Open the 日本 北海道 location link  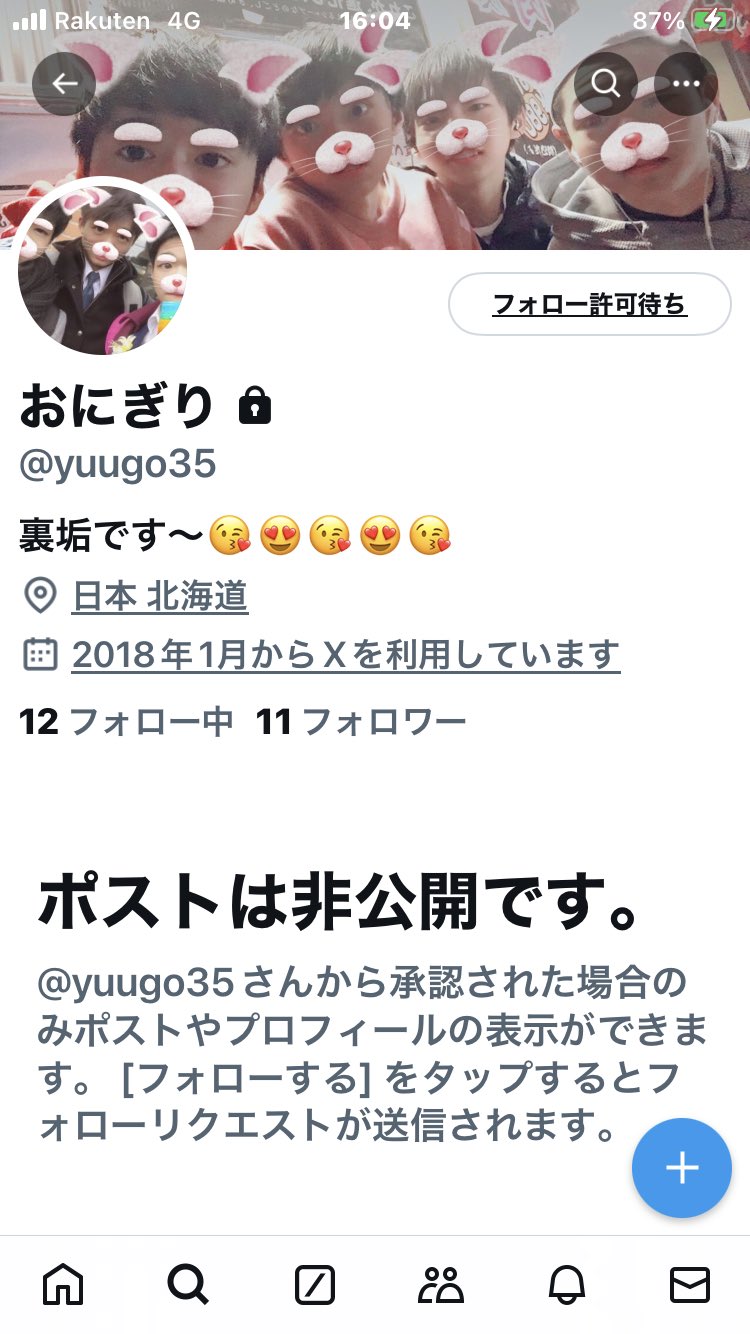160,597
